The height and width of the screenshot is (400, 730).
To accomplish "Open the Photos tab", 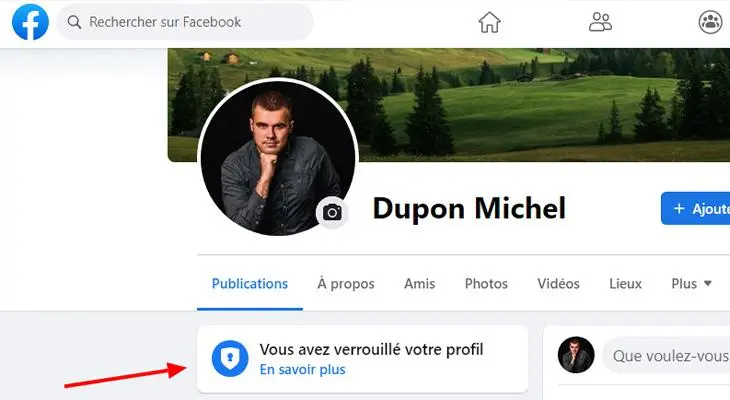I will click(x=486, y=284).
